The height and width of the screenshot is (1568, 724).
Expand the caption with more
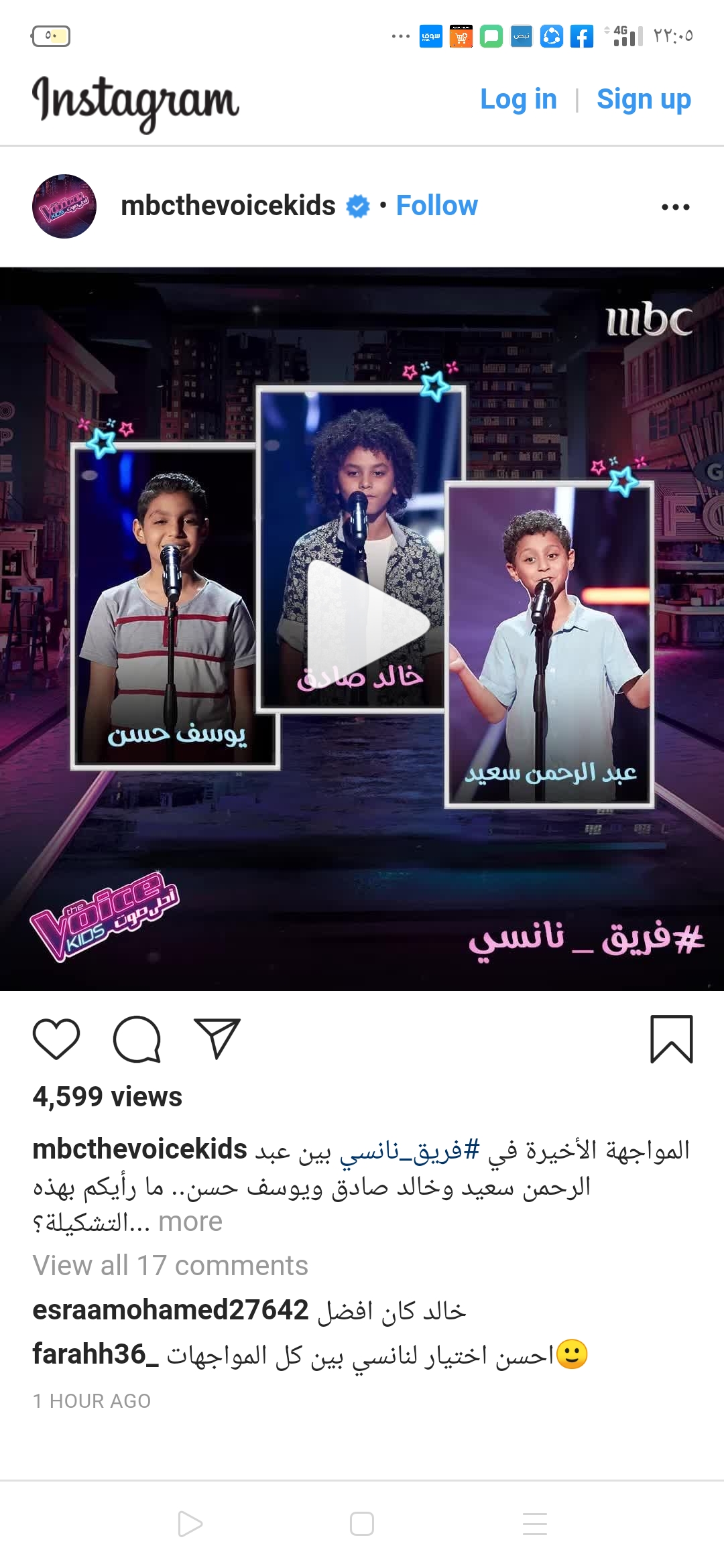click(x=190, y=1222)
